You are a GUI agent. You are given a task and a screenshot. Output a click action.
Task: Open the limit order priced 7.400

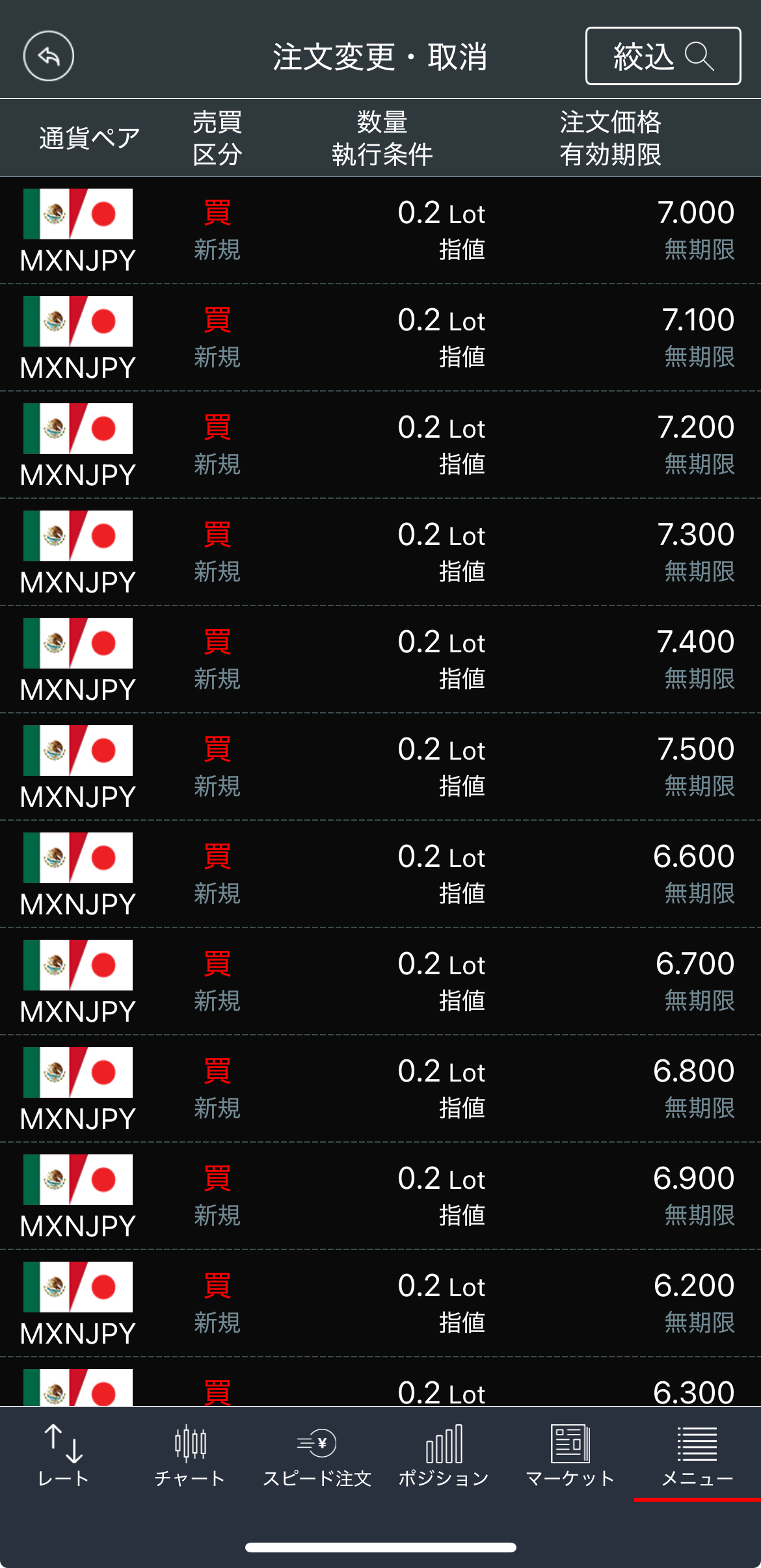point(380,659)
